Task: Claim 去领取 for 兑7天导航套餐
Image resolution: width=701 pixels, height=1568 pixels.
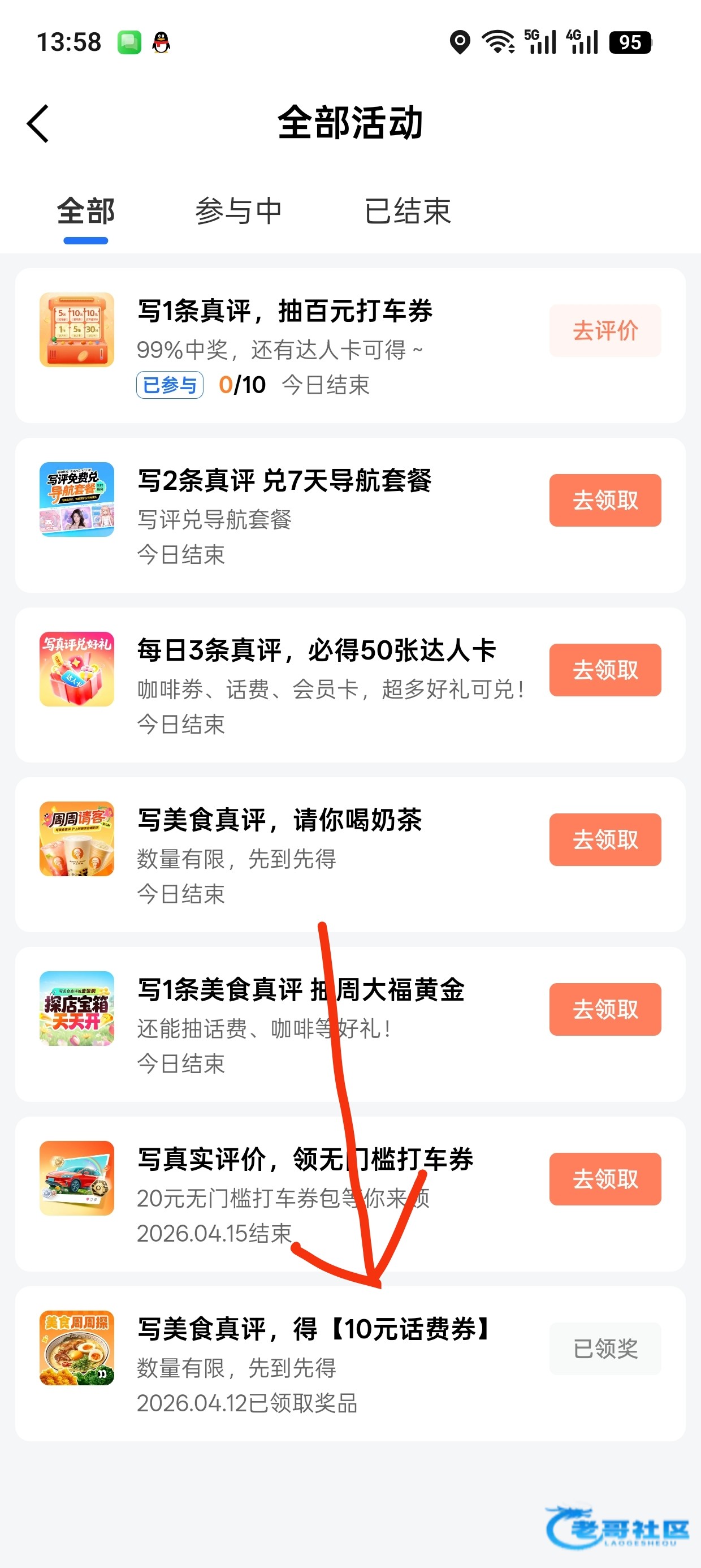Action: click(604, 501)
